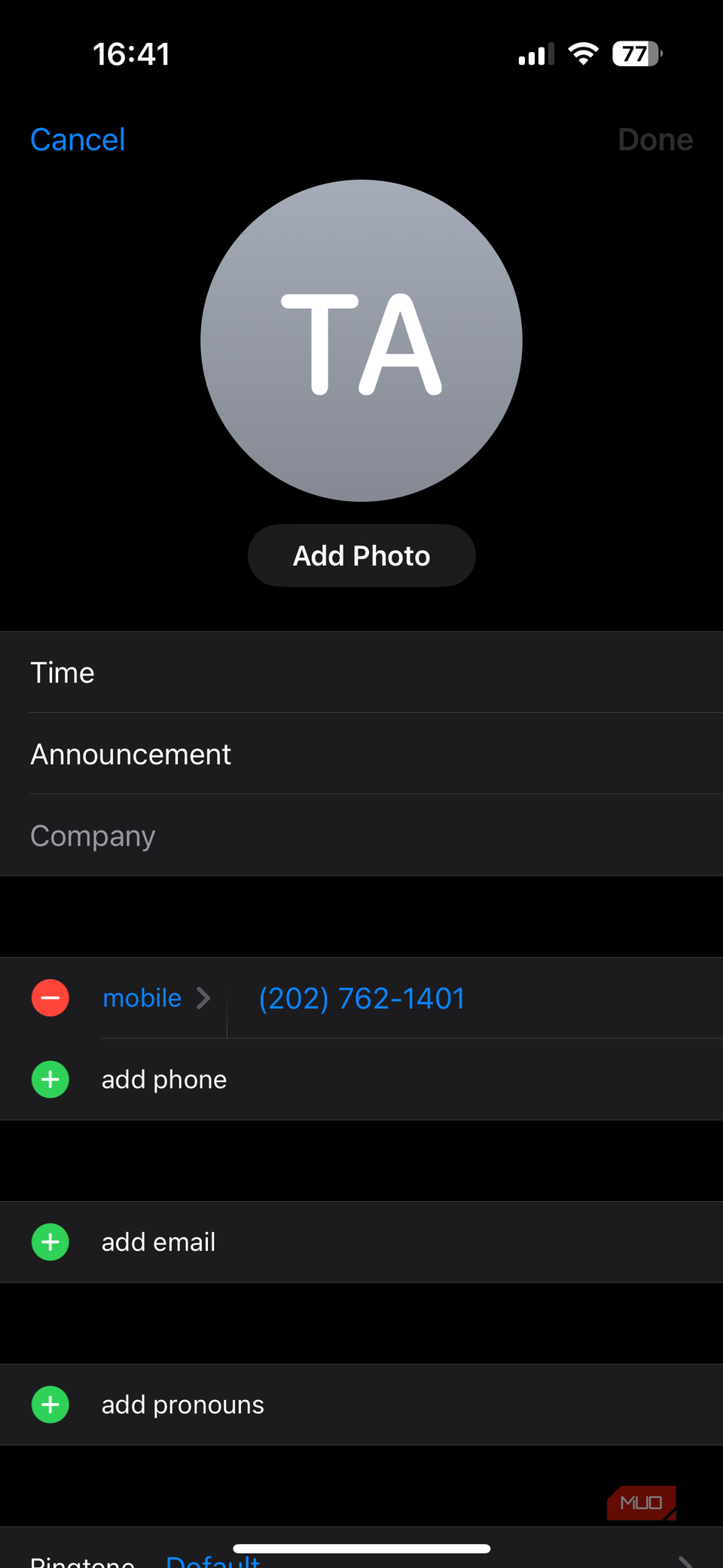
Task: Remove the mobile phone number entry
Action: click(x=50, y=998)
